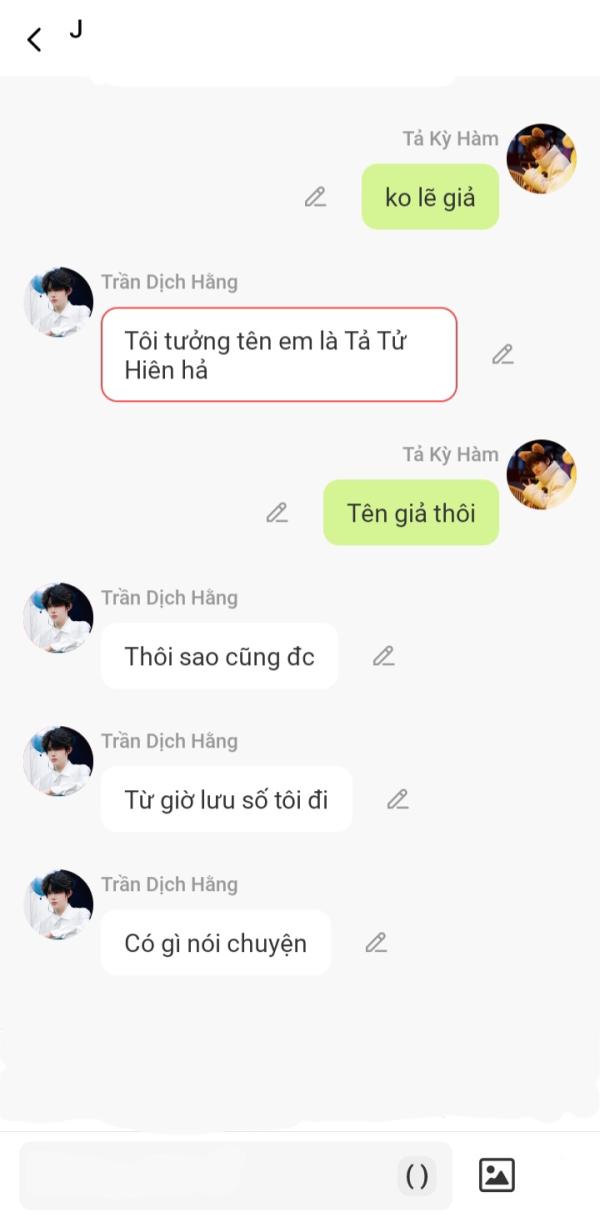600x1217 pixels.
Task: Attach a picture with the image icon
Action: [x=496, y=1175]
